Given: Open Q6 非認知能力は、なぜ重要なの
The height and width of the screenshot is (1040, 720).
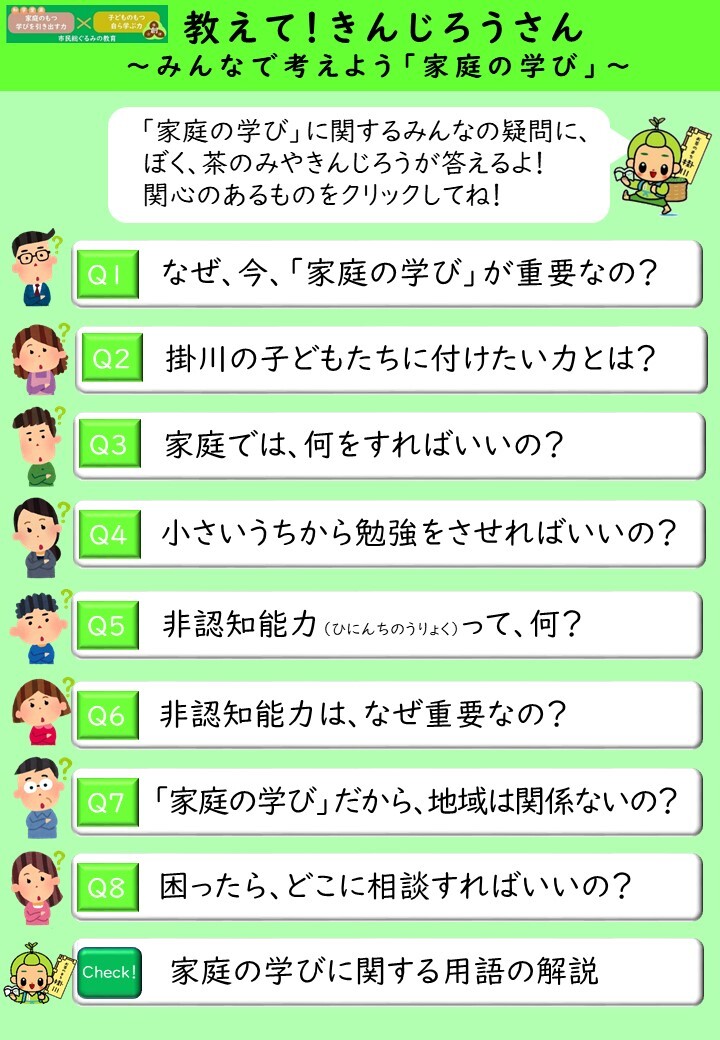Looking at the screenshot, I should 388,714.
